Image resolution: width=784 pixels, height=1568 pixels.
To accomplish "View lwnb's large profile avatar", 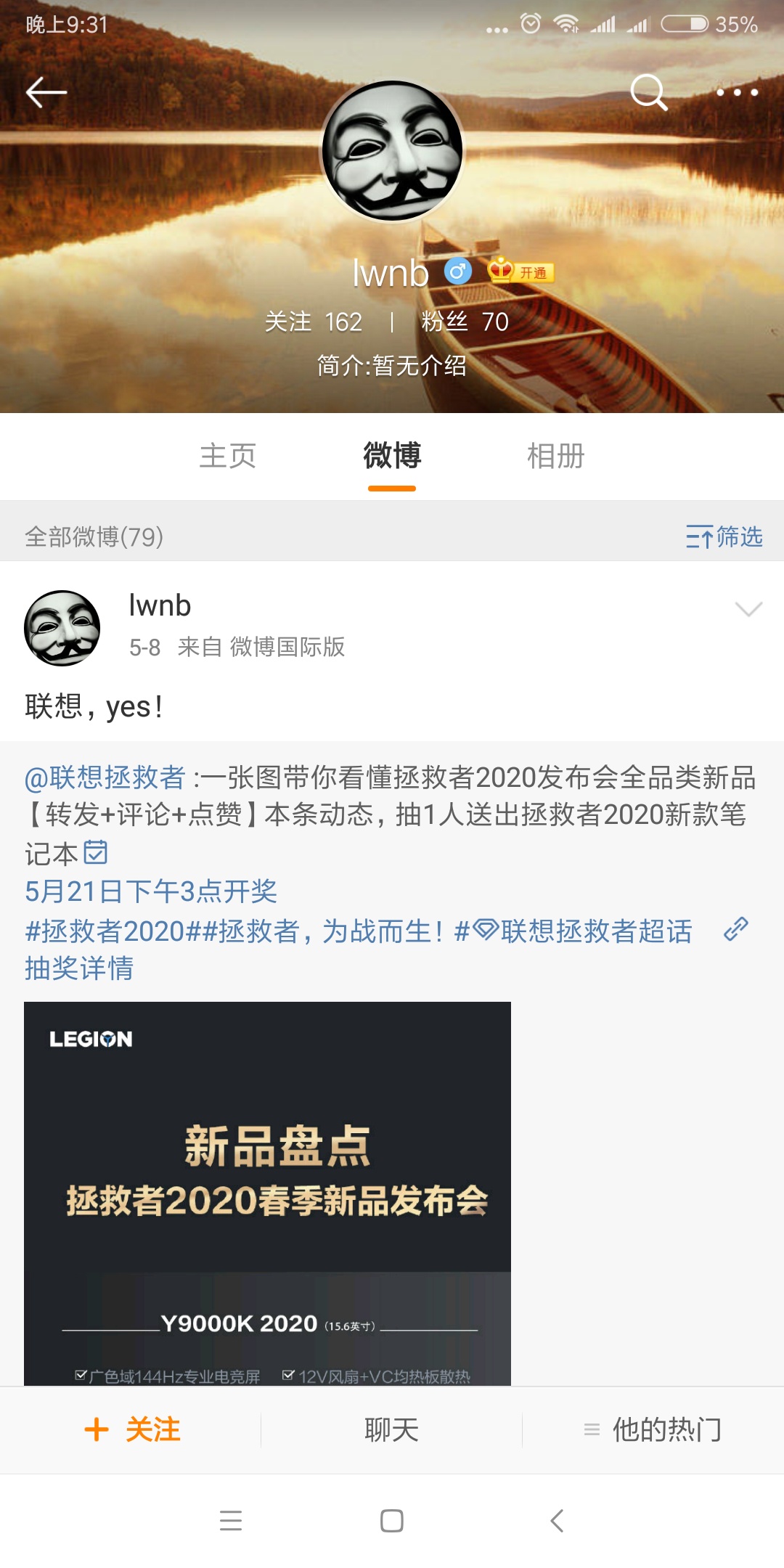I will 392,151.
